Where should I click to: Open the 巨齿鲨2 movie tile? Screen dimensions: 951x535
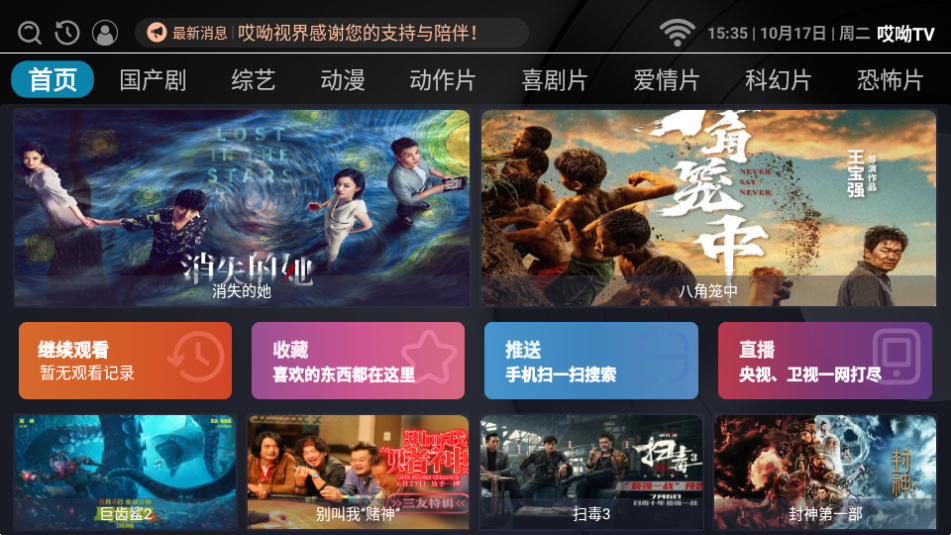point(125,472)
